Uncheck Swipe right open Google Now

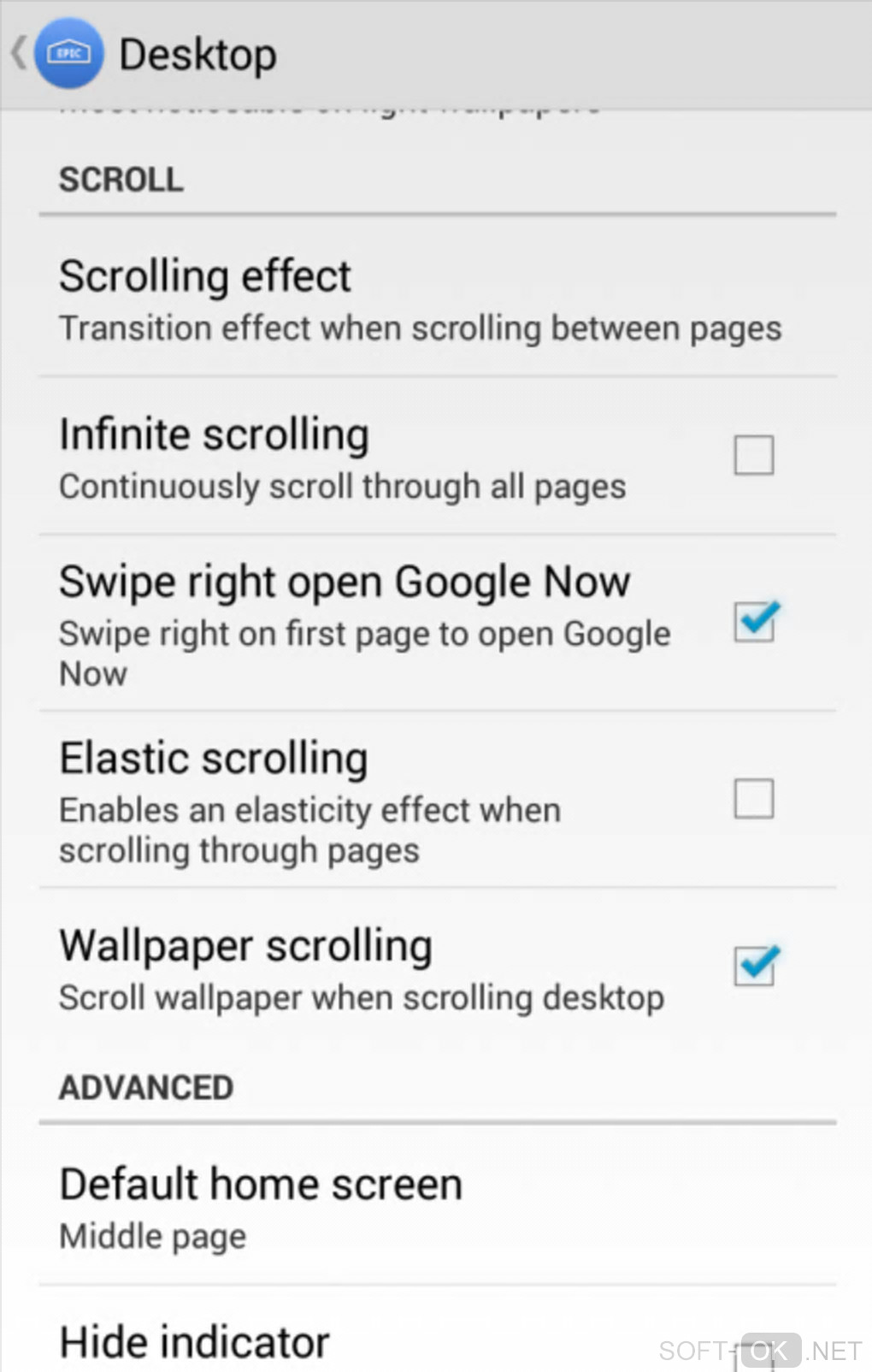click(754, 622)
